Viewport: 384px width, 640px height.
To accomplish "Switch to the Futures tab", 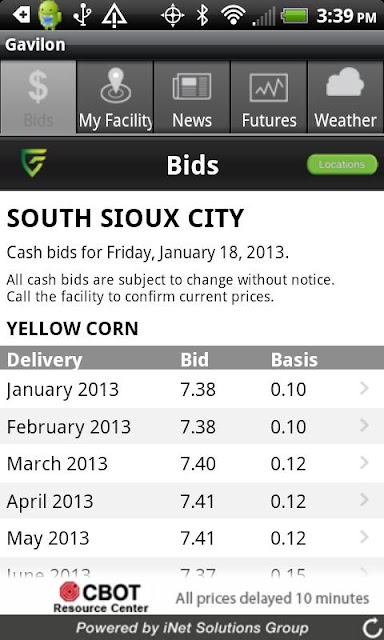I will point(269,97).
